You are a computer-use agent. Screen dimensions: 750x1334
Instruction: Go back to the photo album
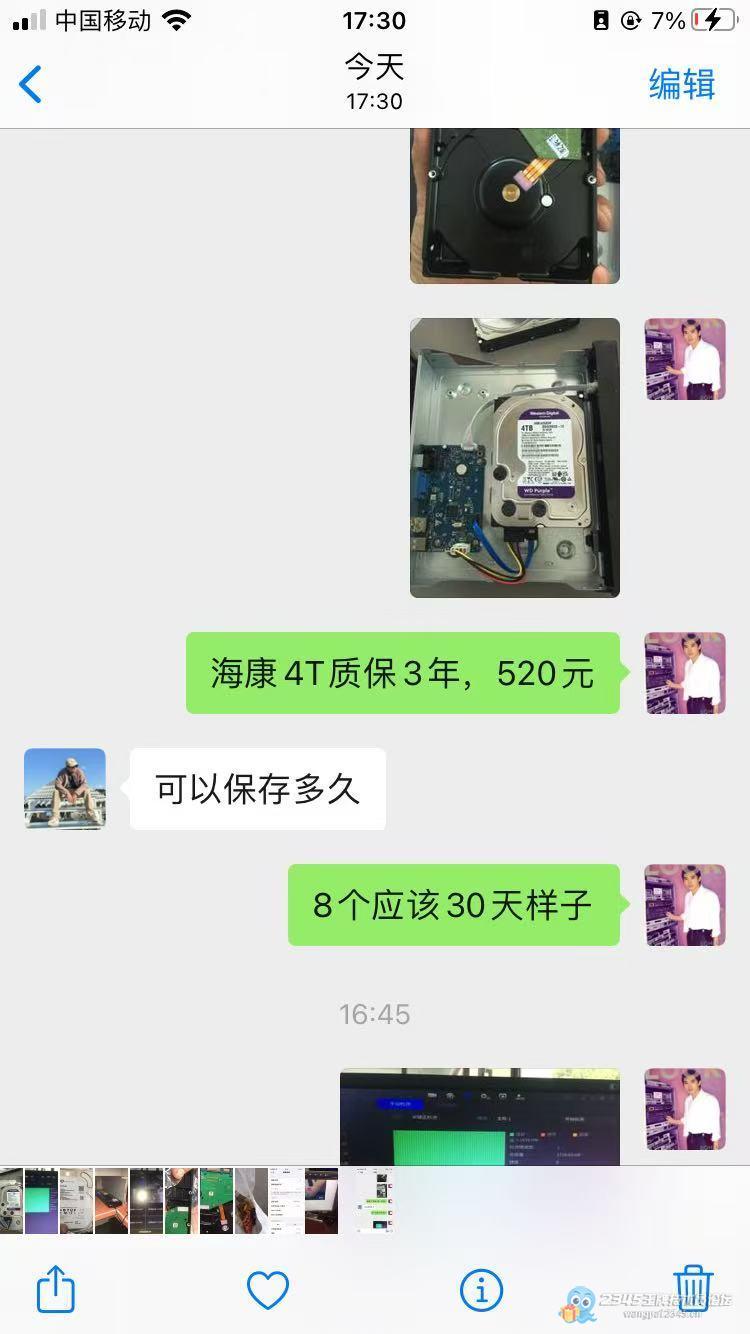tap(32, 84)
